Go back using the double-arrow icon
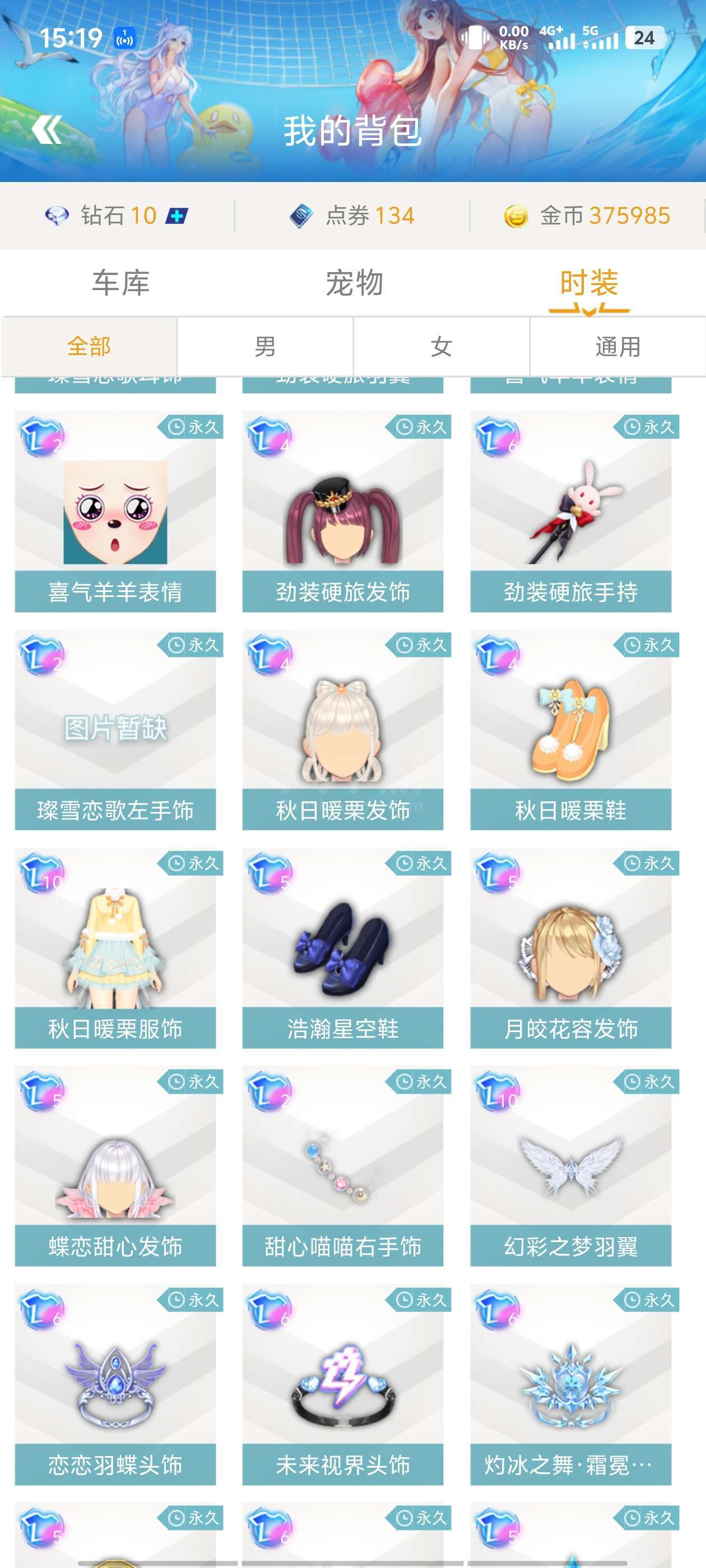706x1568 pixels. (x=47, y=130)
